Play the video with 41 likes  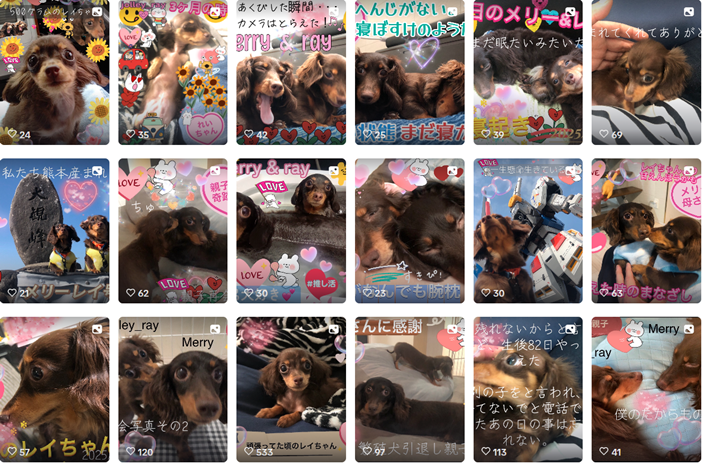(646, 389)
